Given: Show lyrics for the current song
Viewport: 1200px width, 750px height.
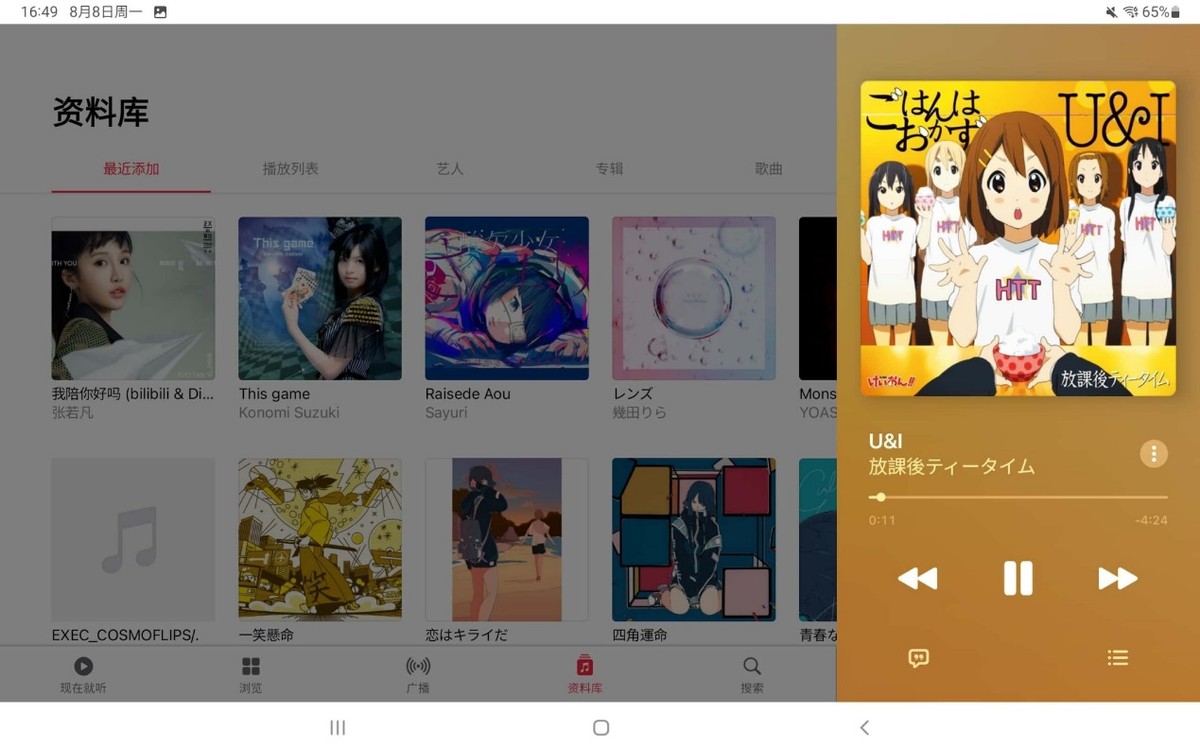Looking at the screenshot, I should (x=918, y=657).
